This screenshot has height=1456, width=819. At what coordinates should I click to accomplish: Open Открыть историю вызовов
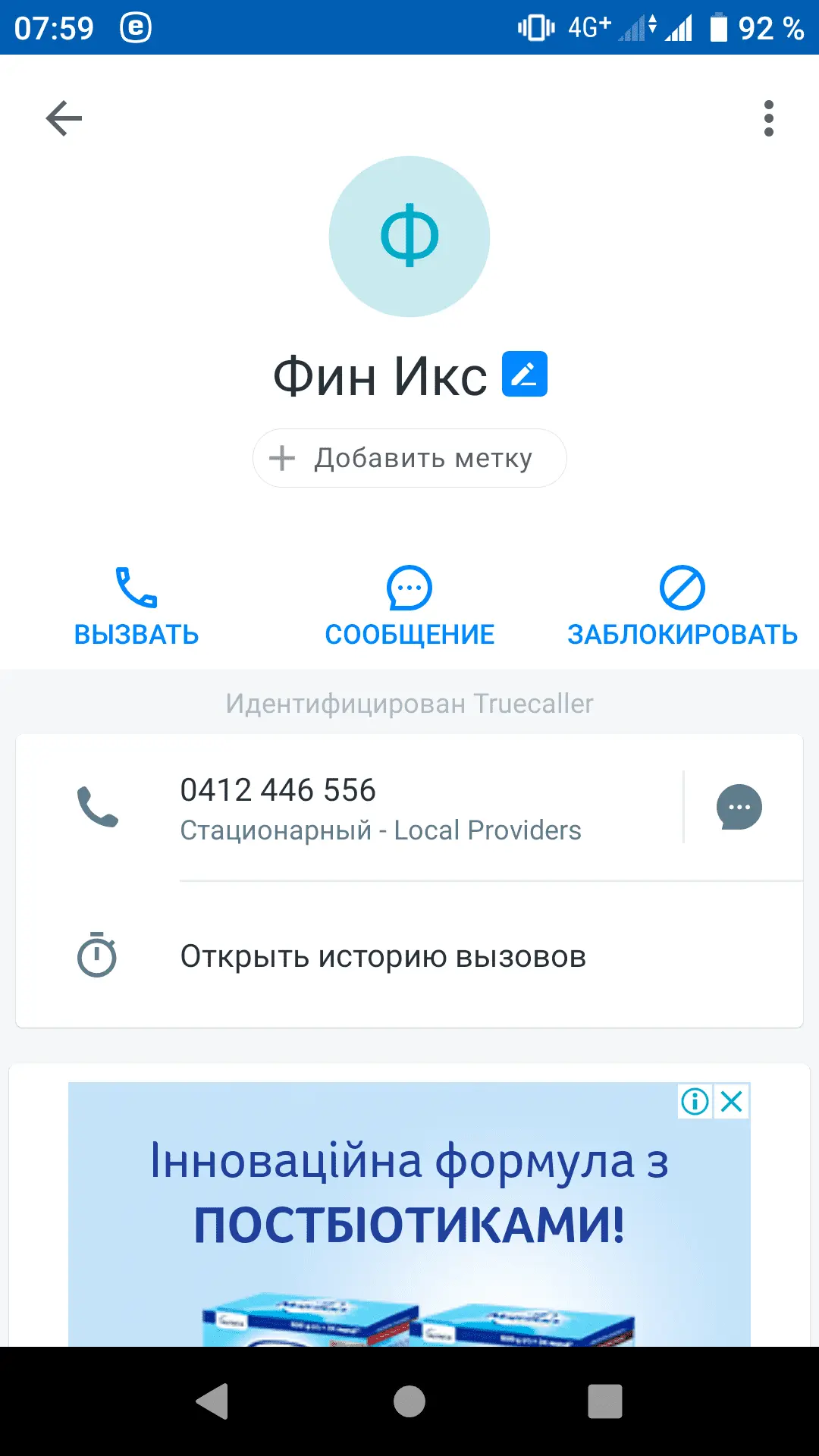[x=383, y=956]
